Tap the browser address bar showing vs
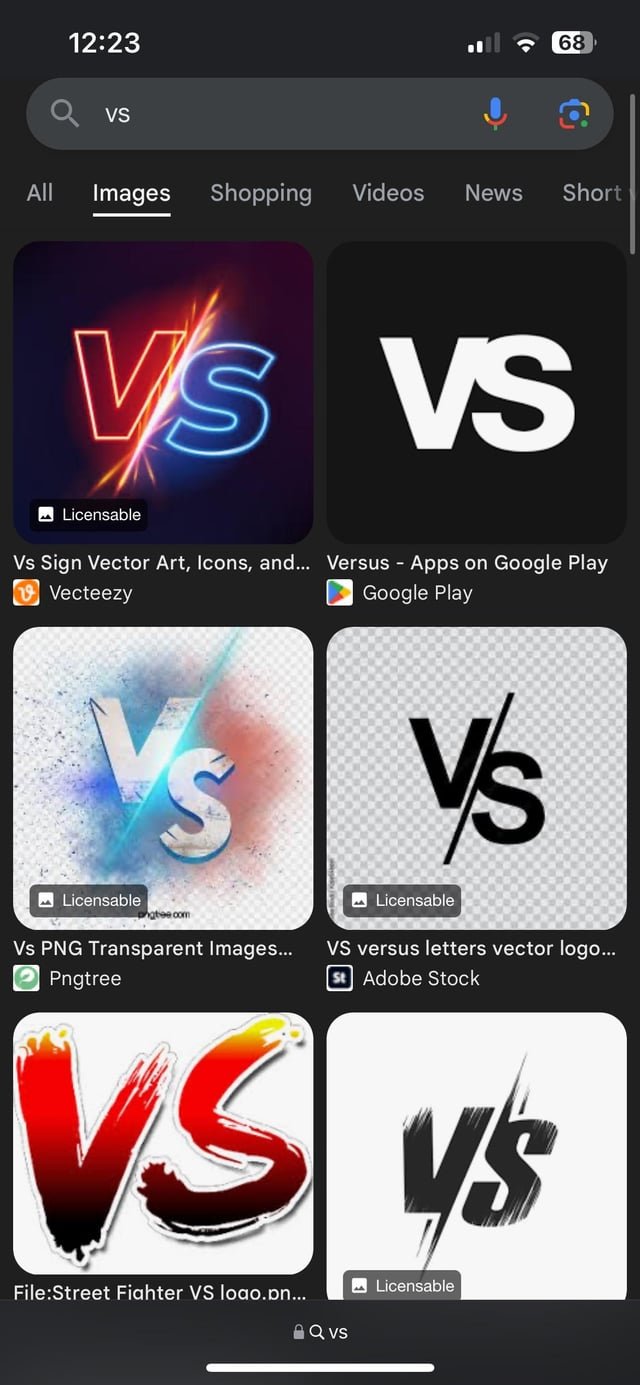Screen dimensions: 640x1385 pyautogui.click(x=320, y=1332)
